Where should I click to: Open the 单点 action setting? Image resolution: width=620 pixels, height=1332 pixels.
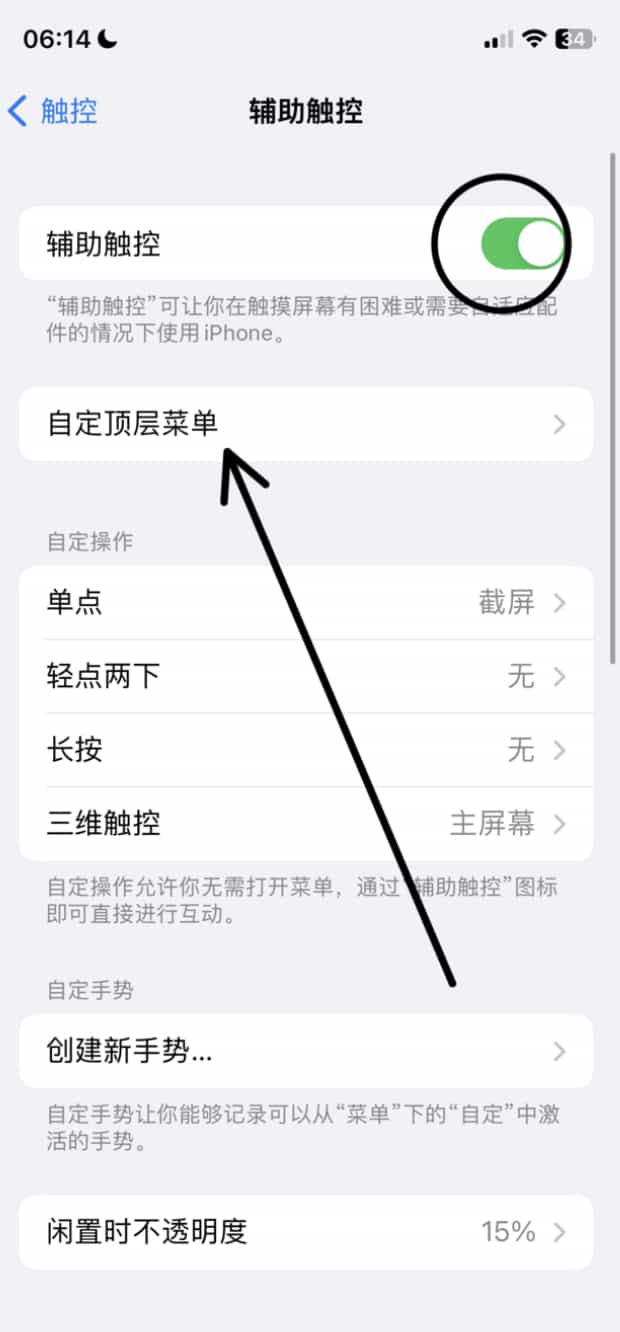306,603
